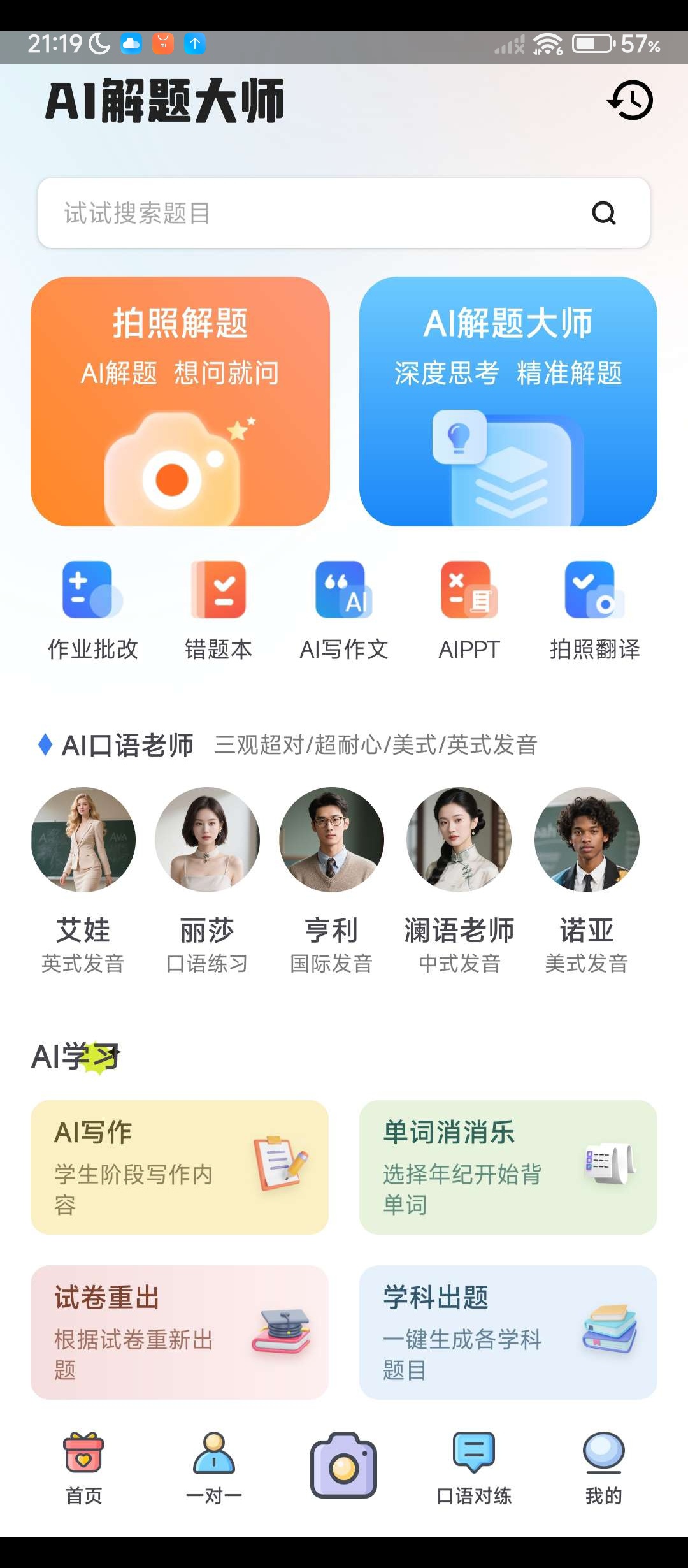The height and width of the screenshot is (1568, 688).
Task: Tap the 试试搜索题目 search box
Action: (x=319, y=213)
